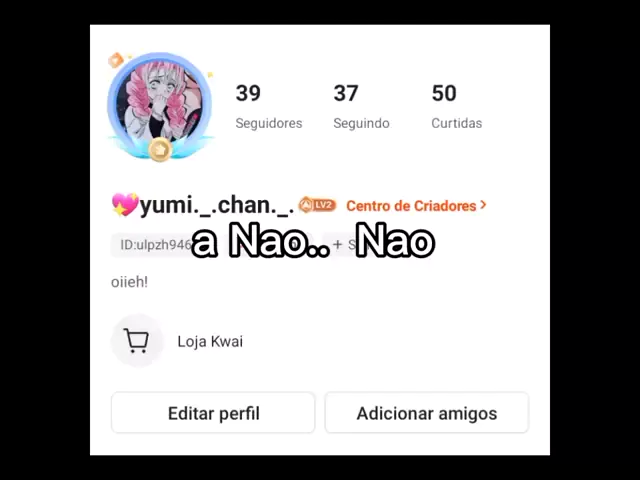This screenshot has width=640, height=480.
Task: View the 37 Seguindo list
Action: 361,107
